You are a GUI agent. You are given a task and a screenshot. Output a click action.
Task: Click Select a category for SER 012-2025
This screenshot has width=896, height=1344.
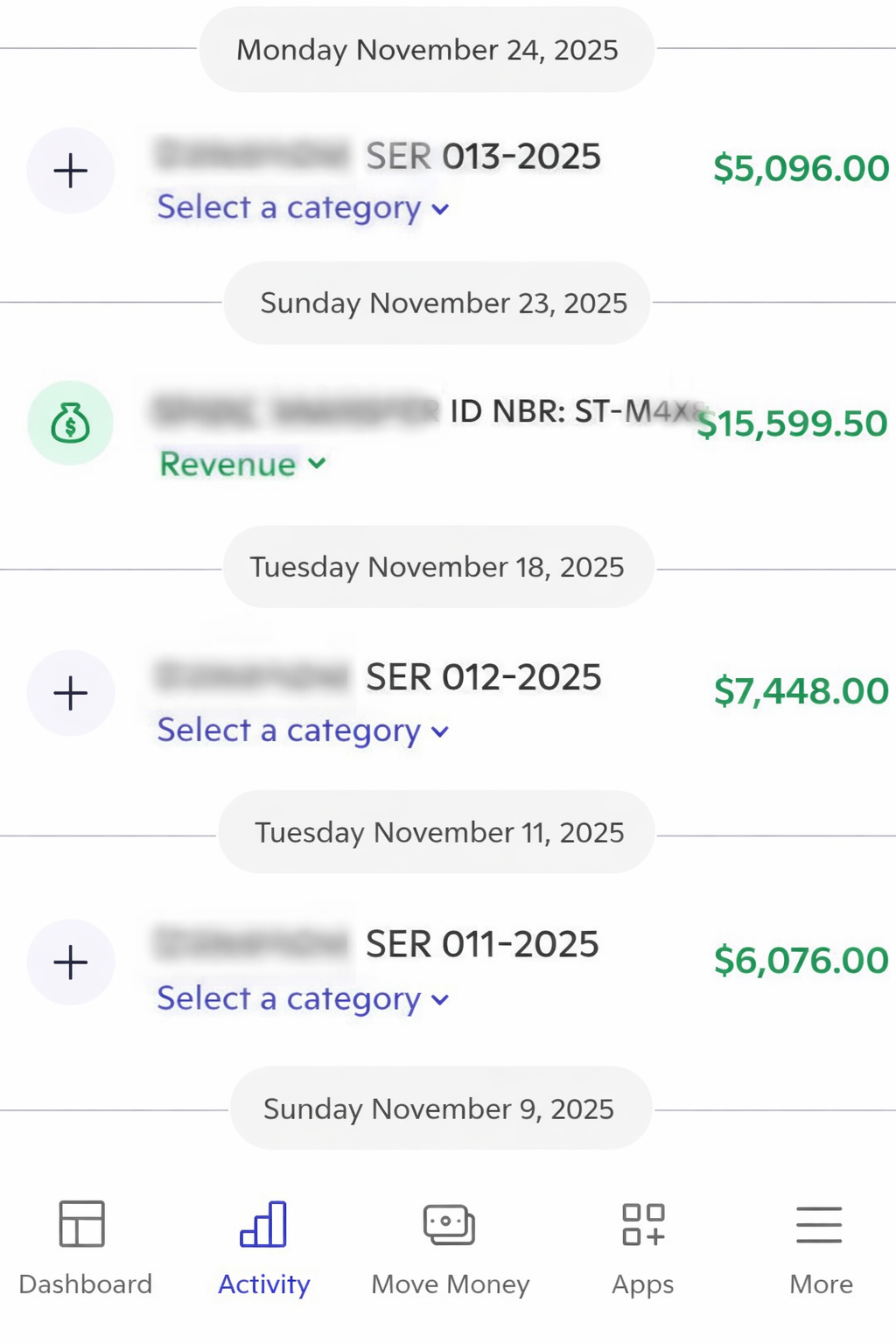tap(302, 731)
